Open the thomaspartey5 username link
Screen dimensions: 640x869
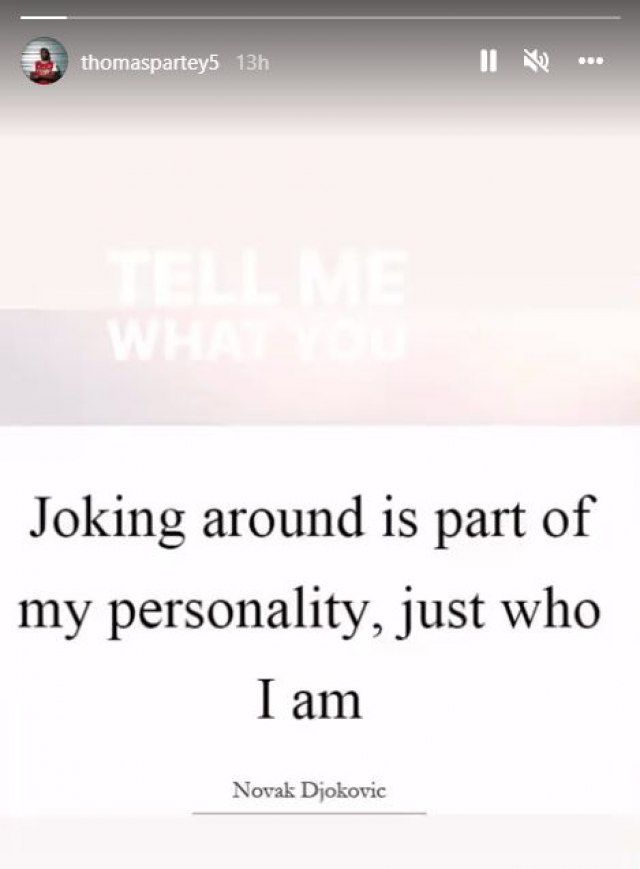(149, 62)
